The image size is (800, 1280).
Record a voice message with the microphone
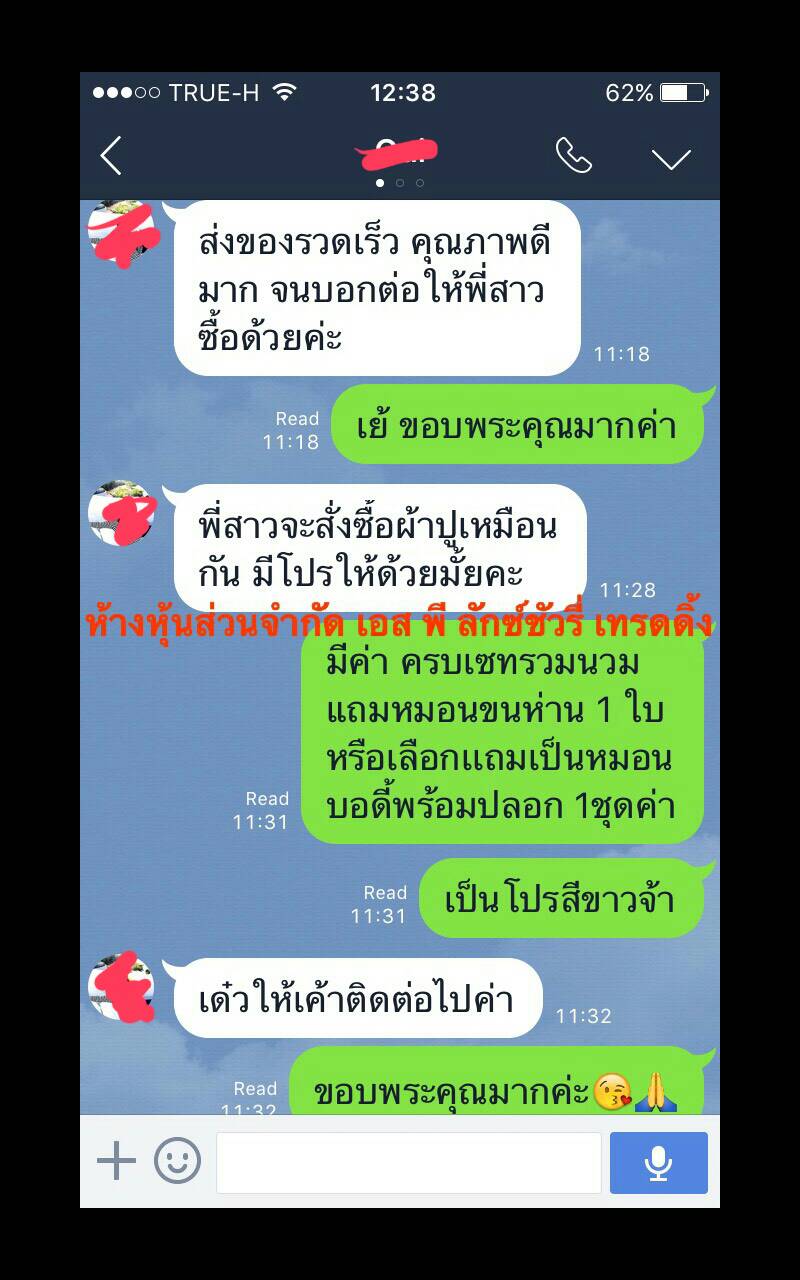(658, 1162)
